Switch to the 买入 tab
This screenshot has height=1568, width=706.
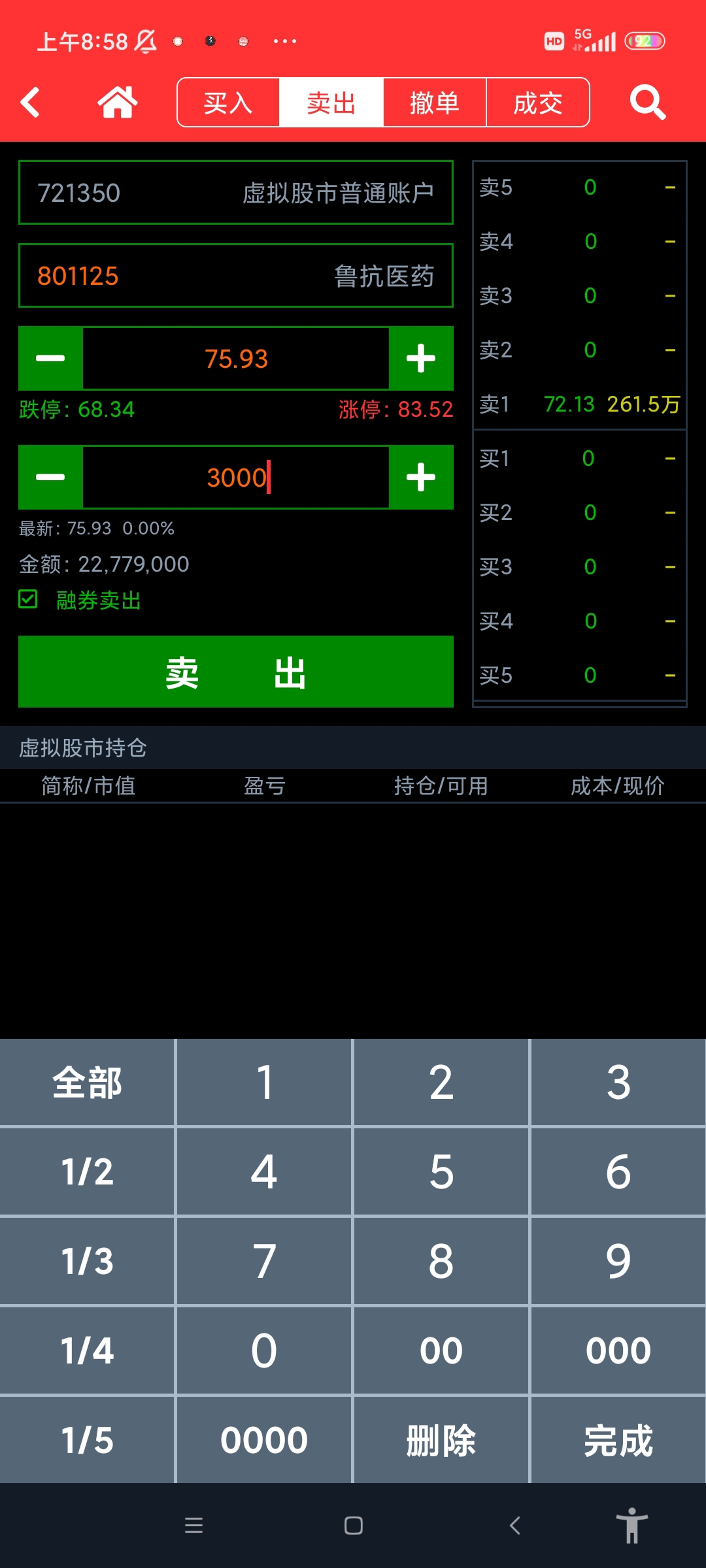[x=228, y=103]
